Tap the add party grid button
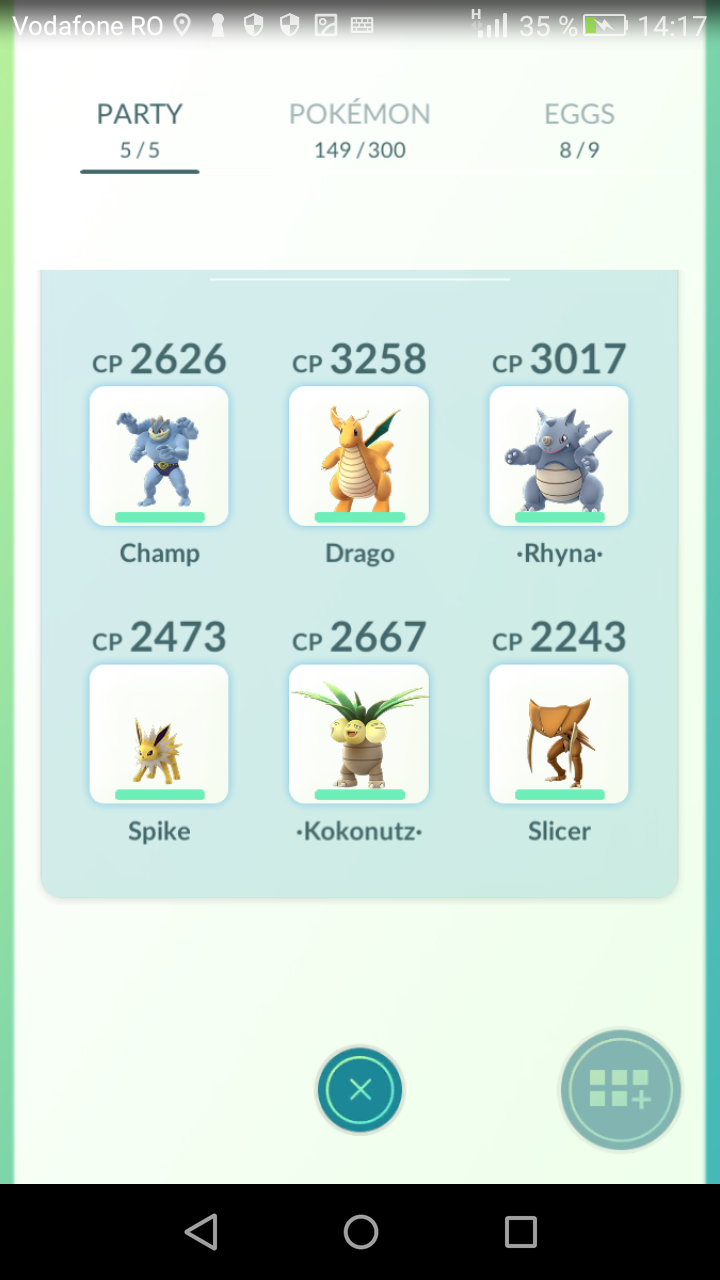This screenshot has width=720, height=1280. tap(620, 1090)
